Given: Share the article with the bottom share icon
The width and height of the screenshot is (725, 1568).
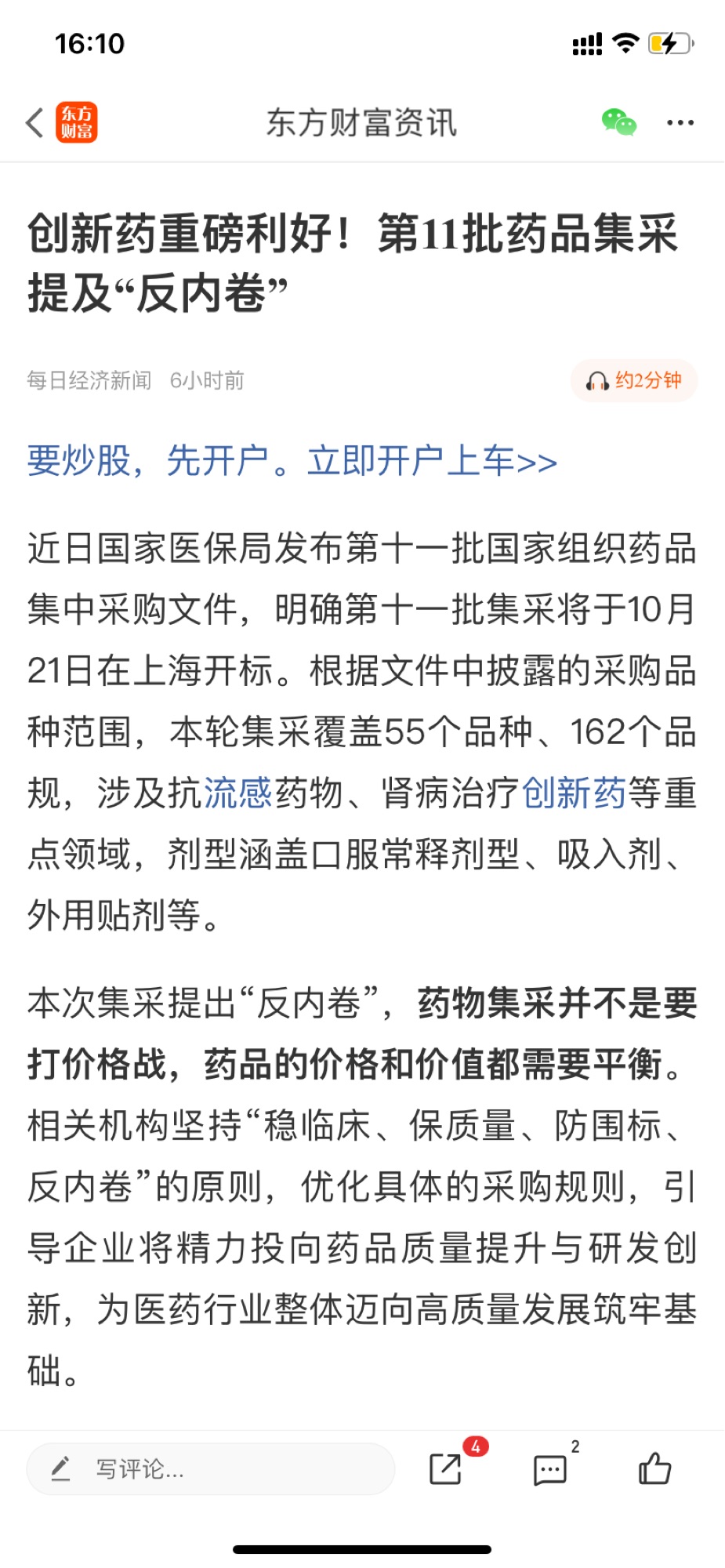Looking at the screenshot, I should pyautogui.click(x=446, y=1468).
